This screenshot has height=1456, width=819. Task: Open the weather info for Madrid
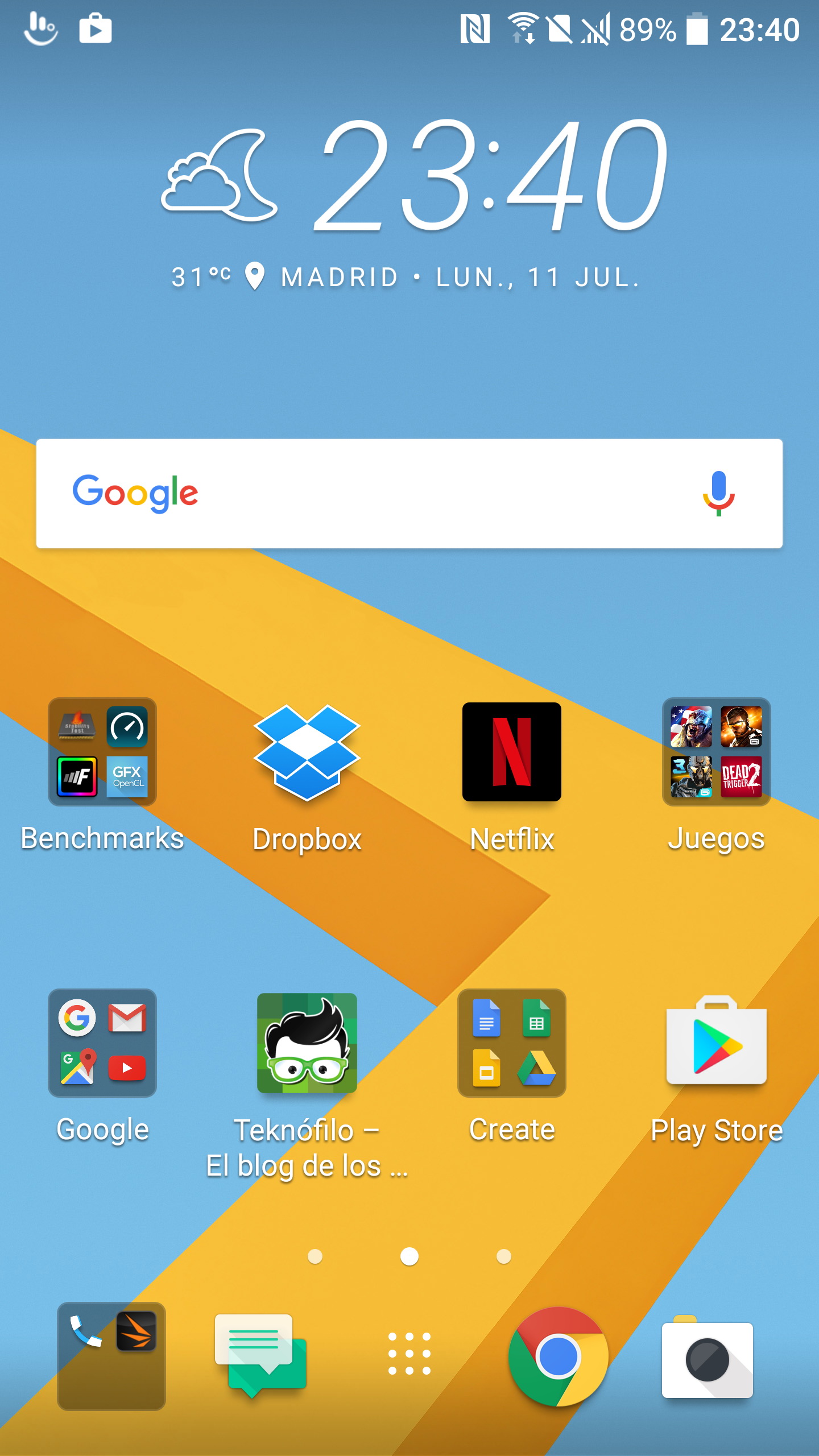(219, 176)
